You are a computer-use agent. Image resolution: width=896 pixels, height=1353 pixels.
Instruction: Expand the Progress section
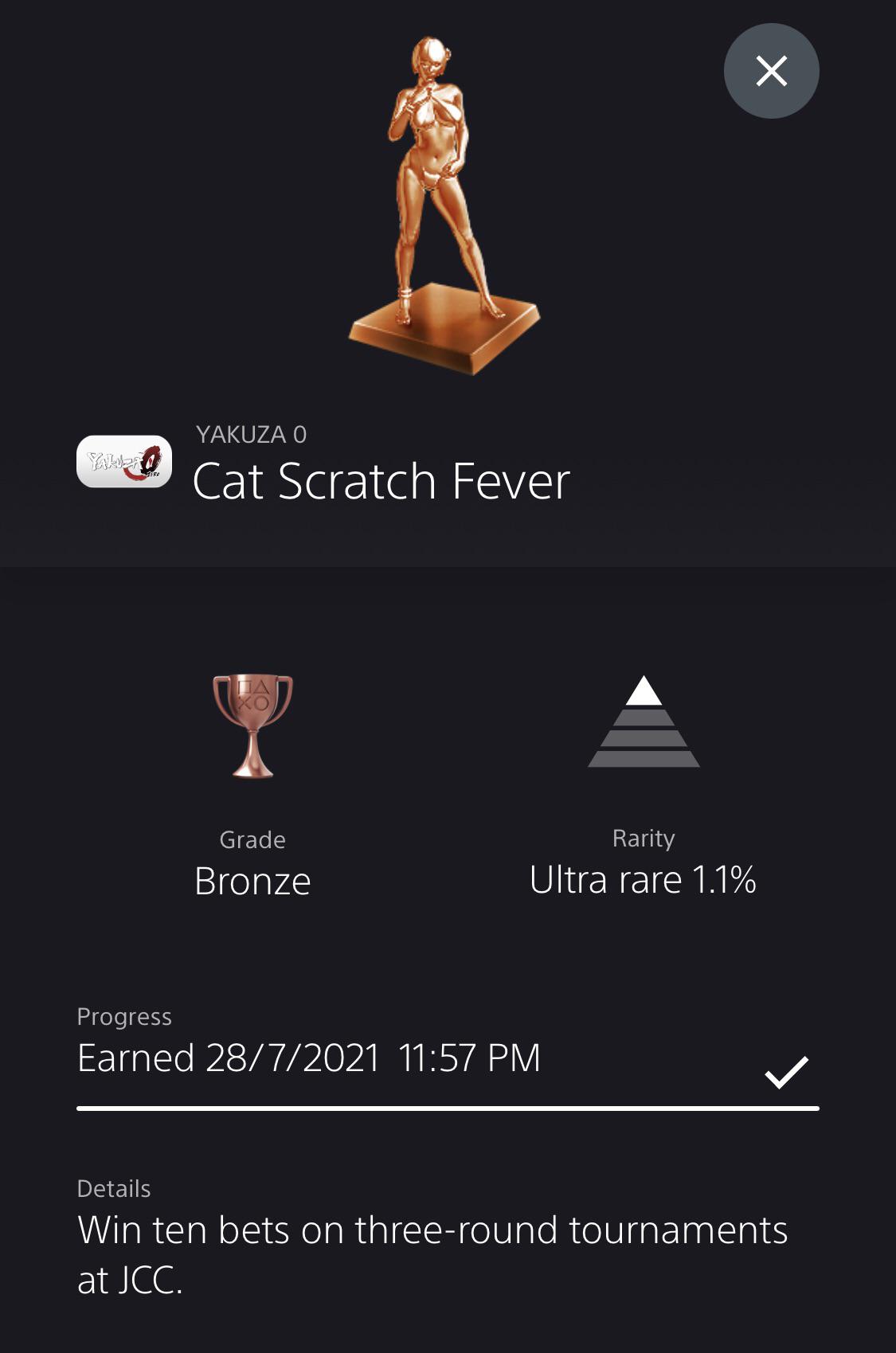(x=124, y=1016)
